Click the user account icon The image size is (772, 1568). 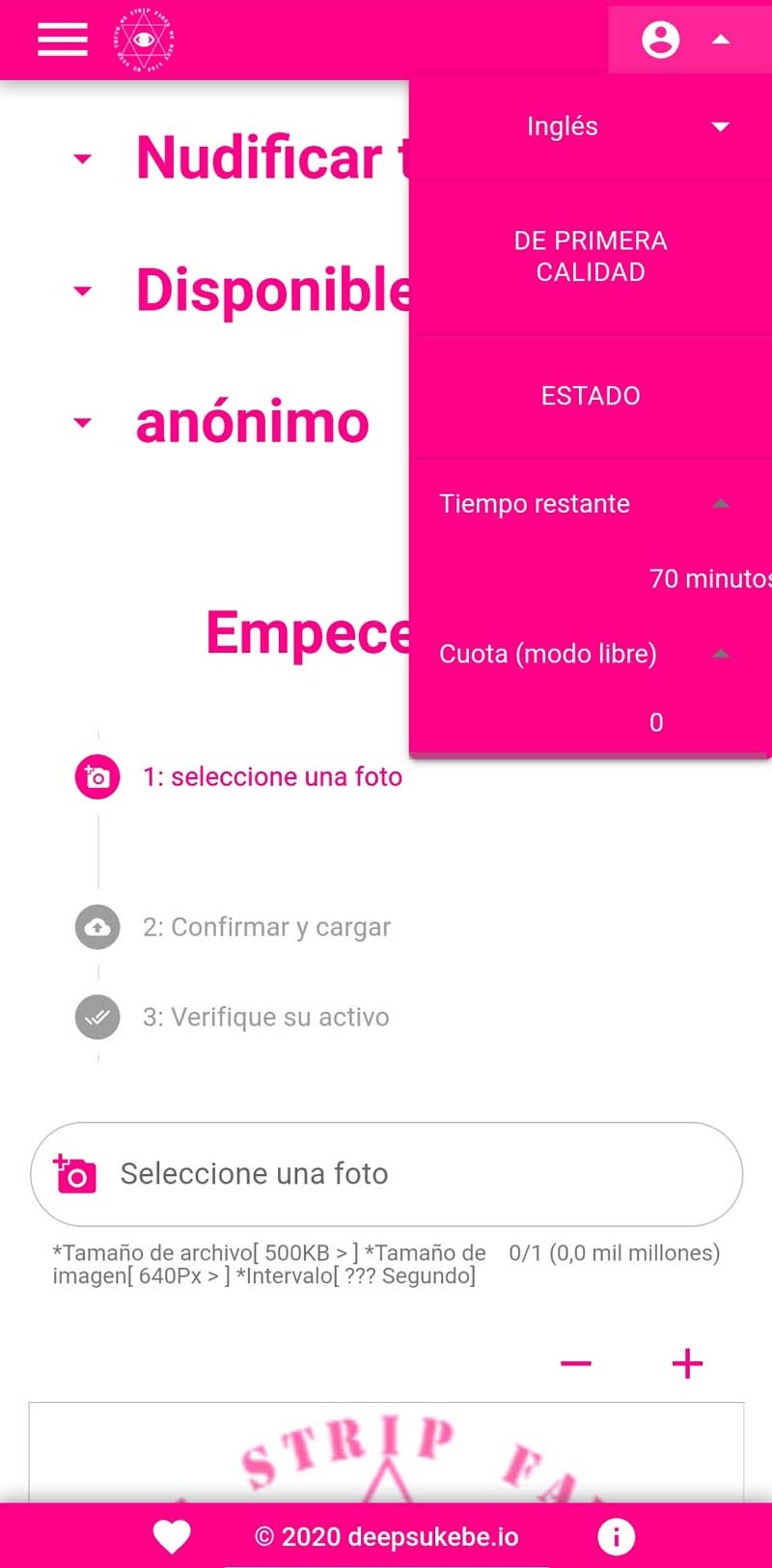(x=662, y=41)
